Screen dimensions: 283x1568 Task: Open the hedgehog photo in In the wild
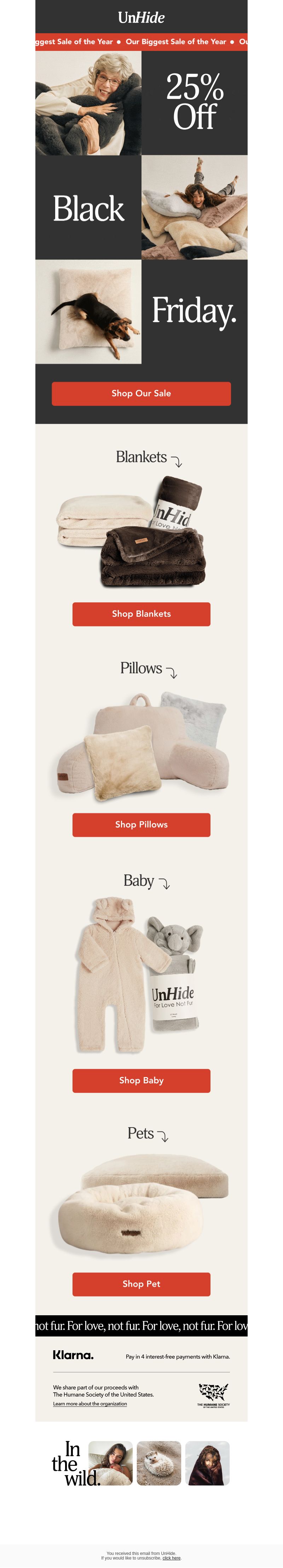tap(159, 1463)
